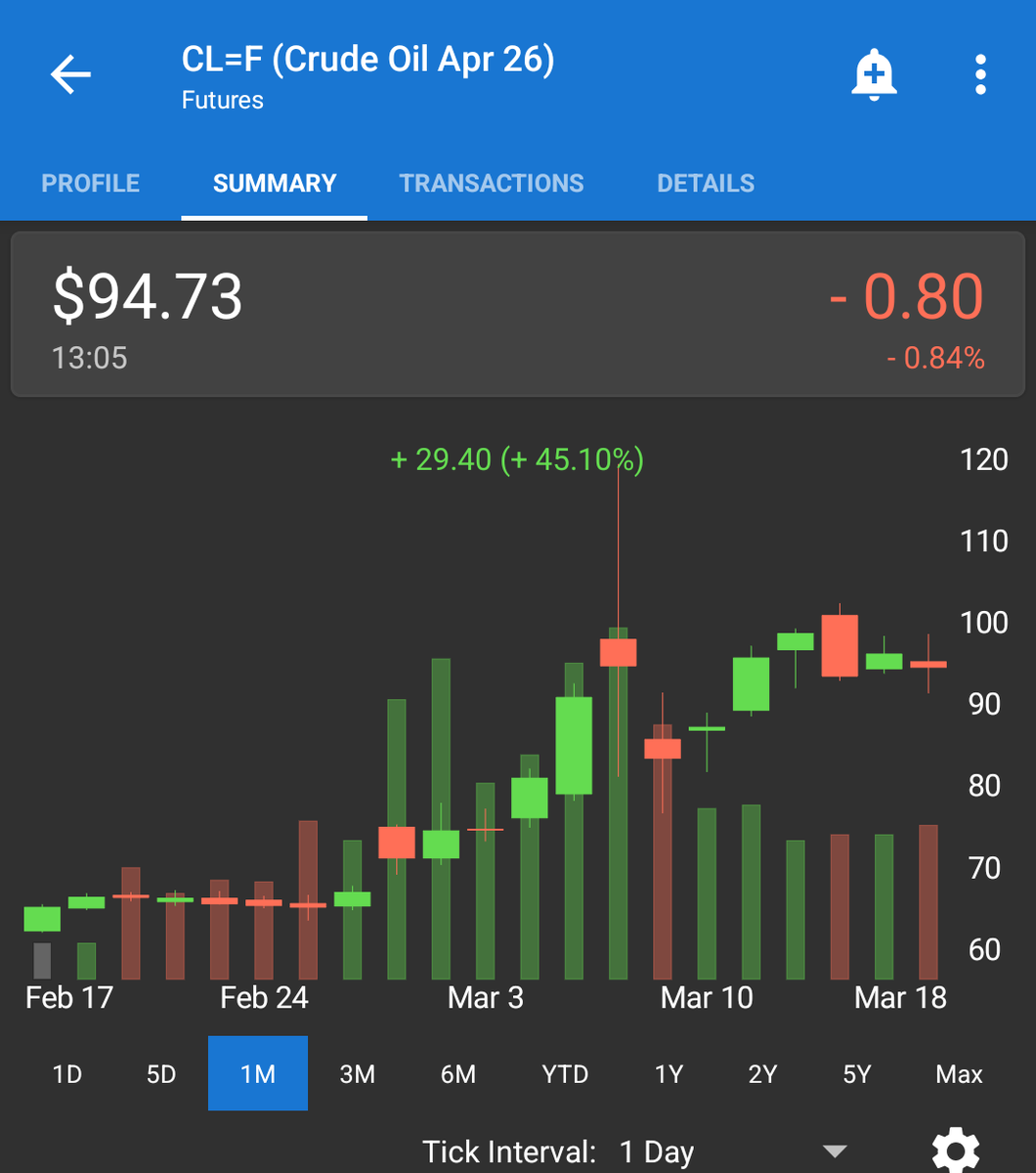The image size is (1036, 1173).
Task: View the Details tab
Action: pyautogui.click(x=706, y=183)
